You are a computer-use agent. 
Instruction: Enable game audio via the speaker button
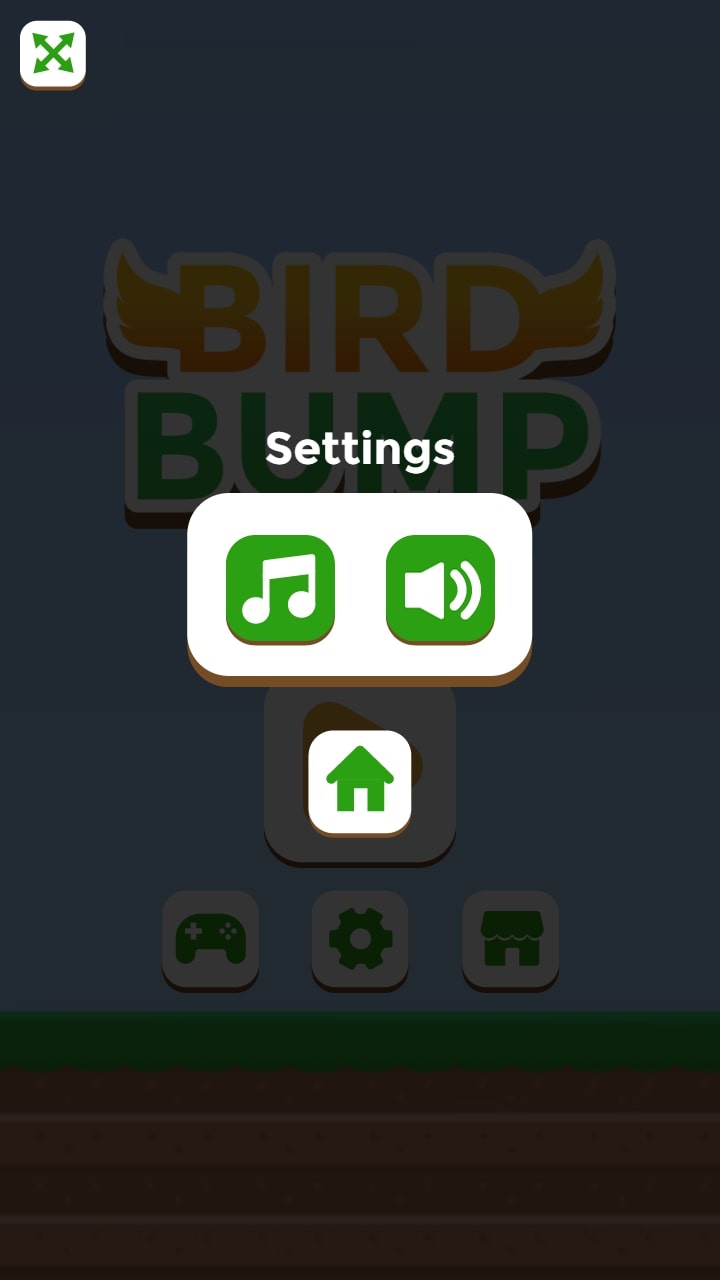click(442, 589)
